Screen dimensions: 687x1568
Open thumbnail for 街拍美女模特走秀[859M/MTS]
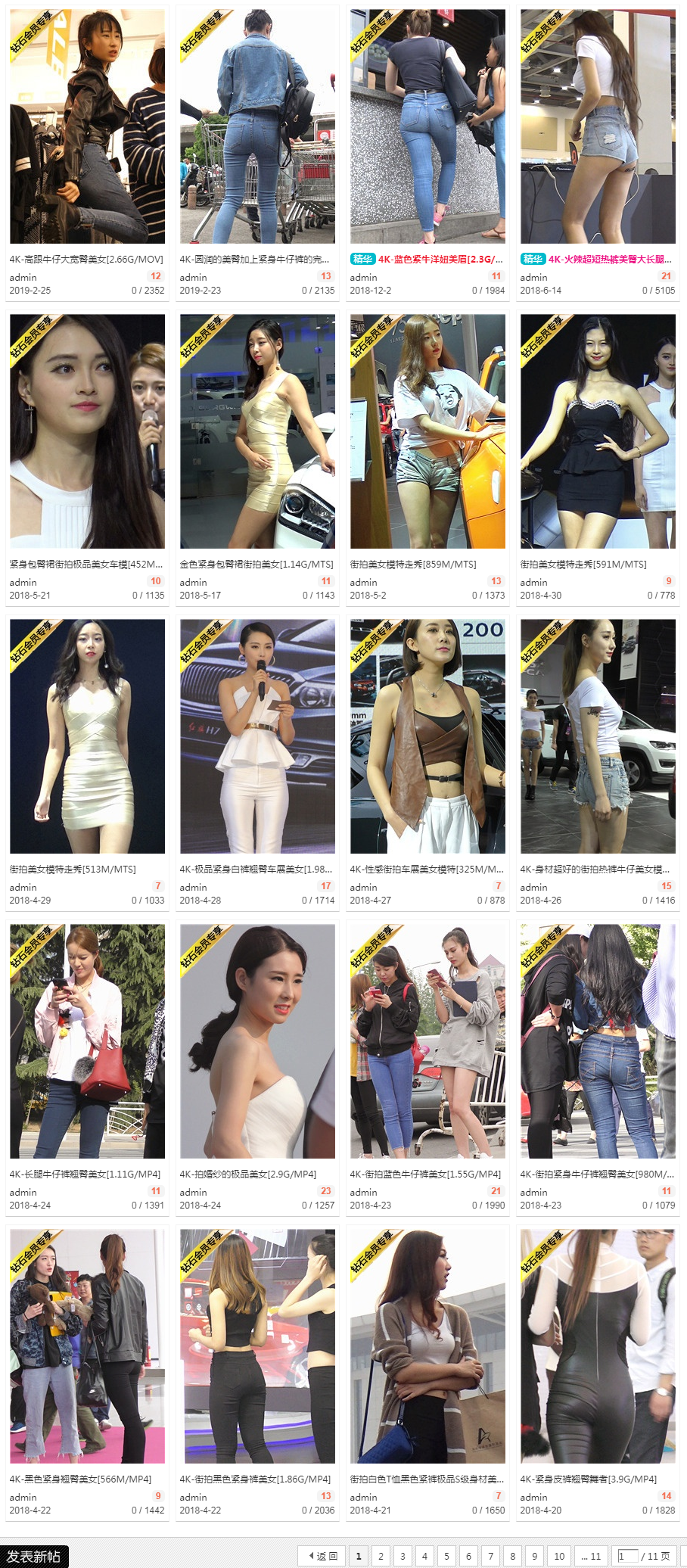[427, 431]
